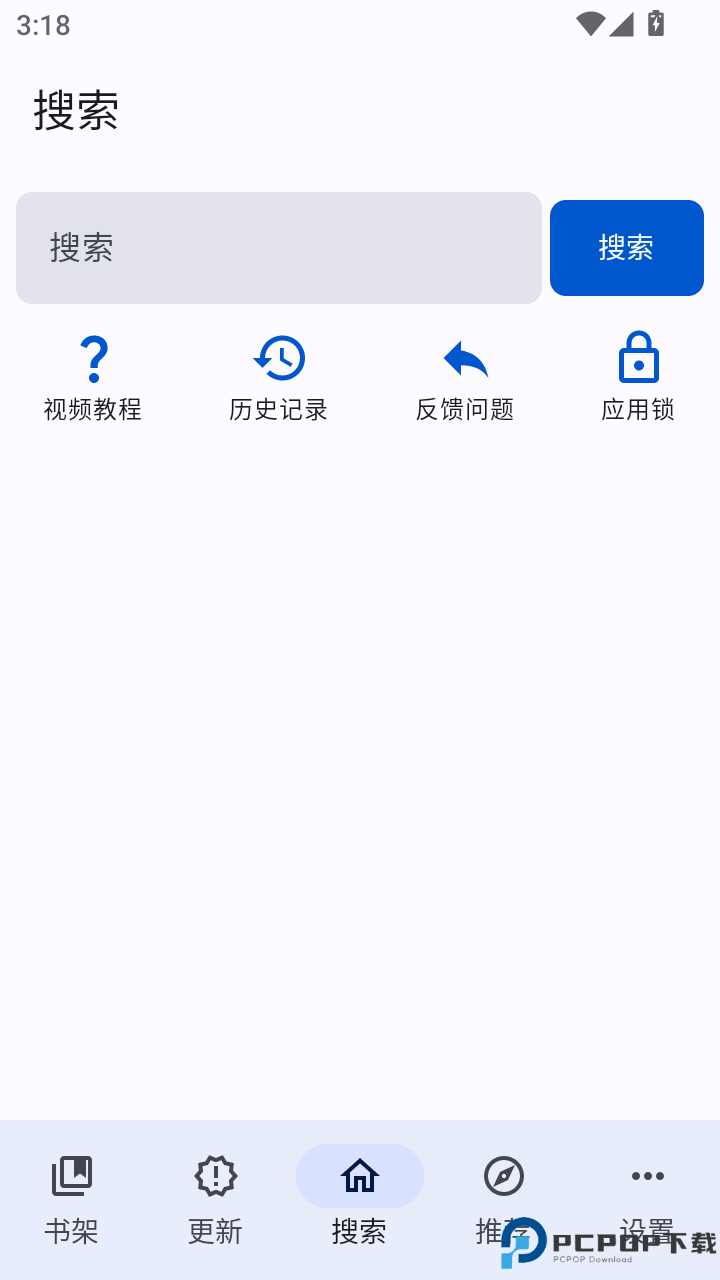
Task: Switch to the 书架 tab
Action: [x=71, y=1200]
